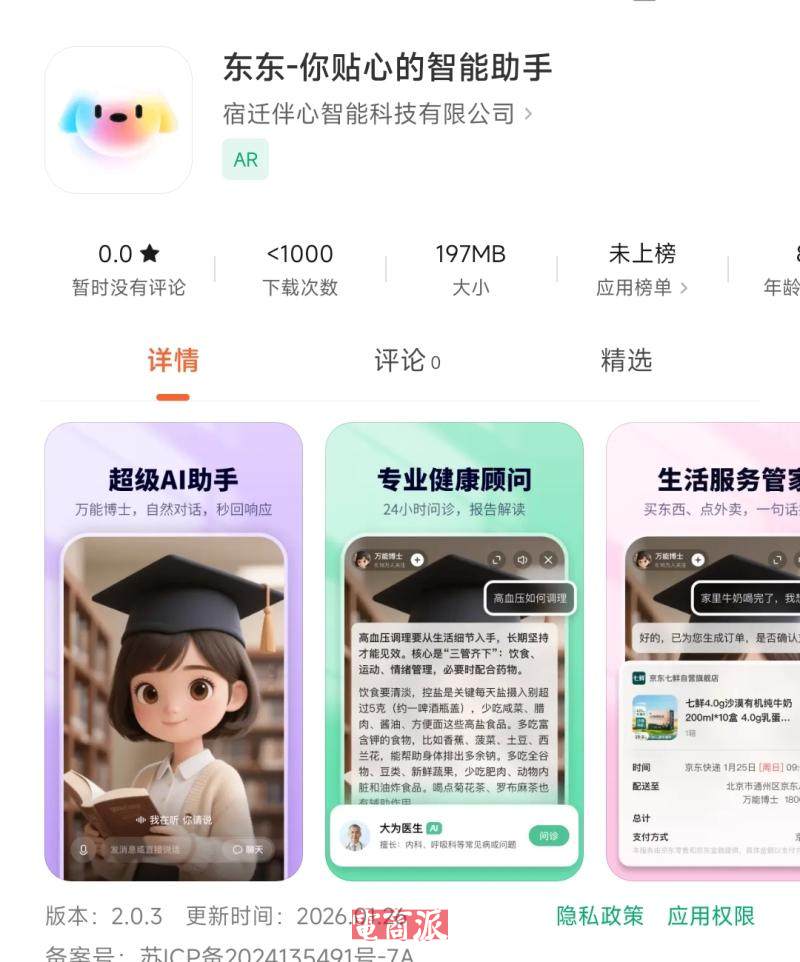Screen dimensions: 800x962
Task: Select the 详情 tab
Action: (x=173, y=360)
